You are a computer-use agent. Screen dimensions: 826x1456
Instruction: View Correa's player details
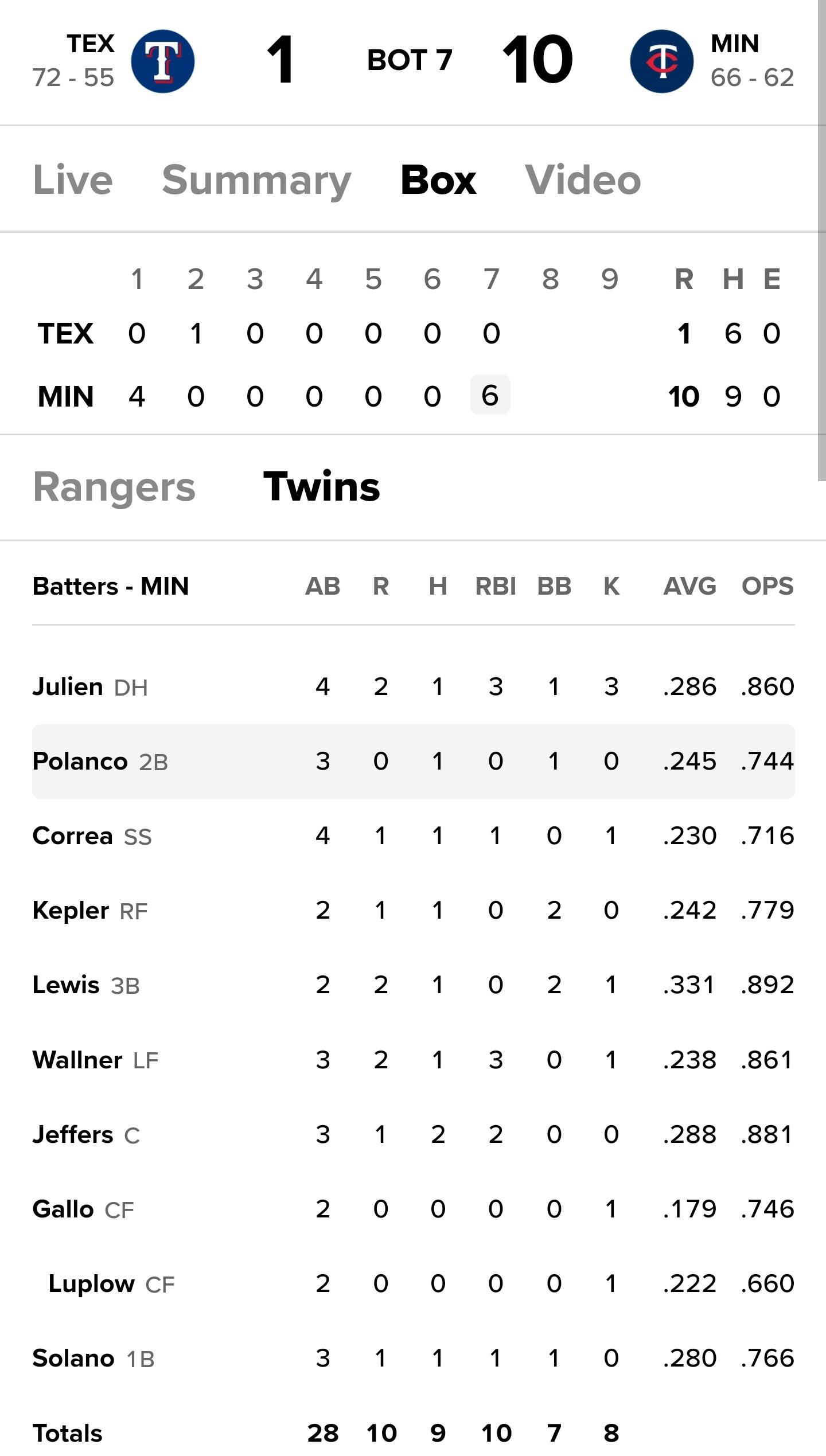pyautogui.click(x=413, y=836)
